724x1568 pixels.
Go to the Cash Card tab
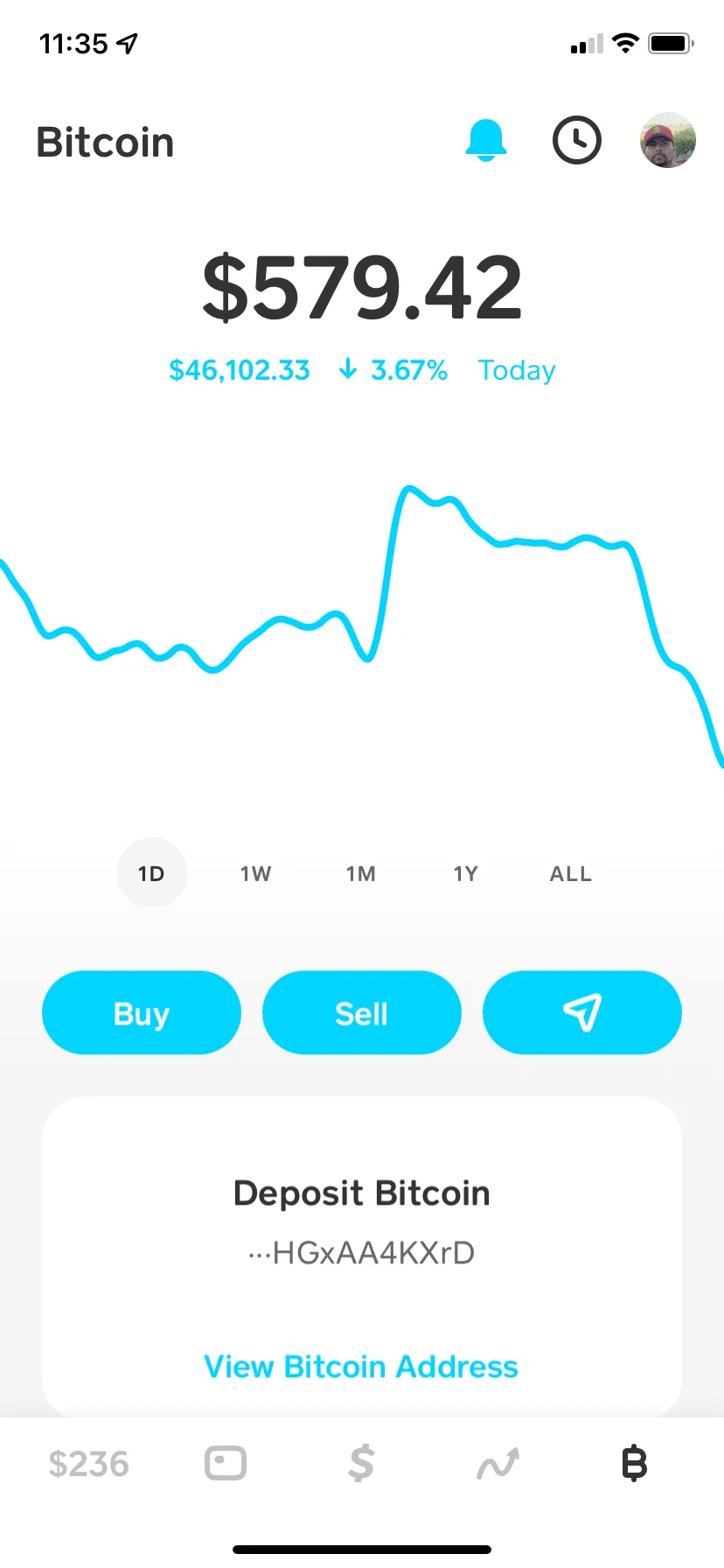226,1463
